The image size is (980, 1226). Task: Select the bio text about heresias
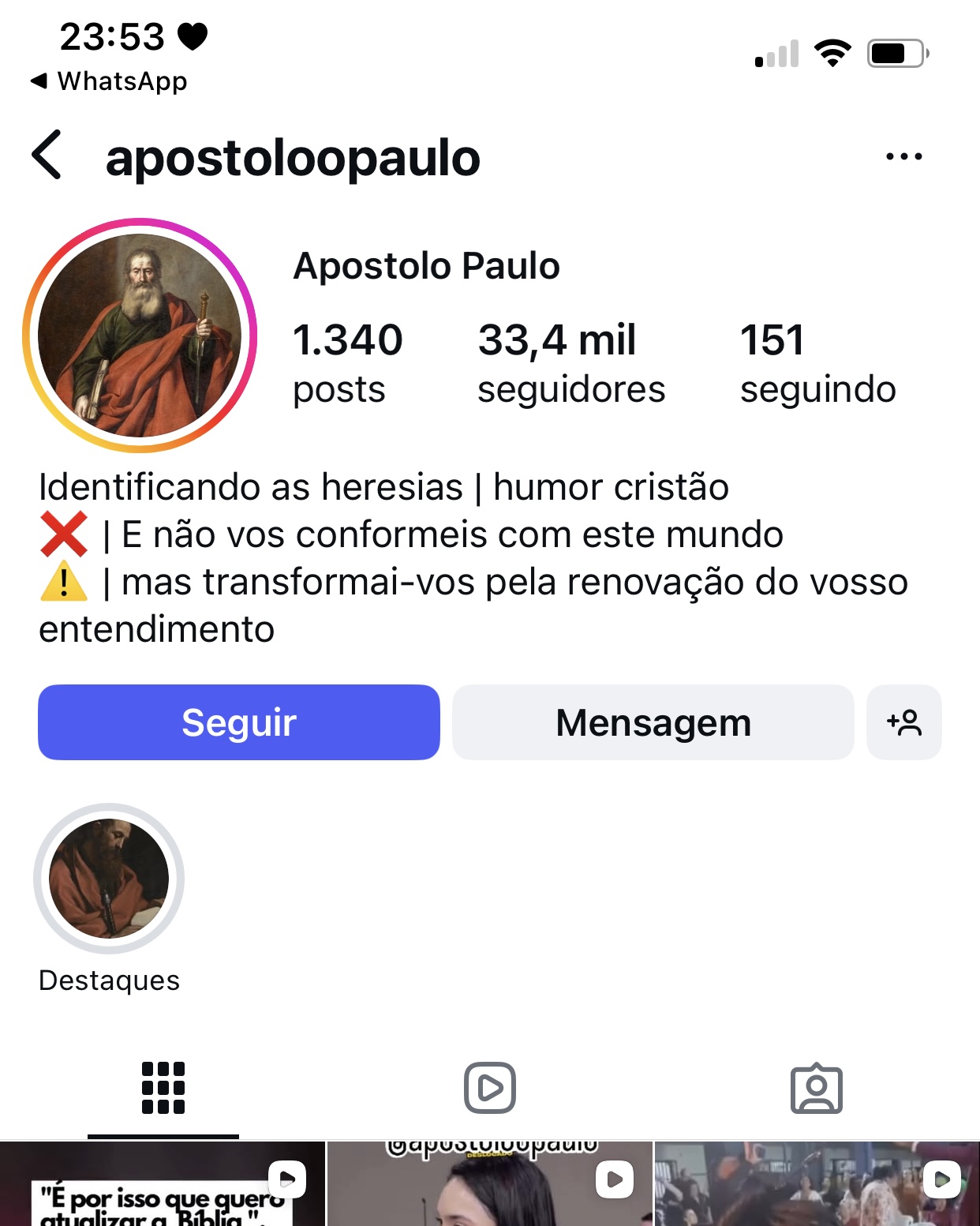pyautogui.click(x=384, y=487)
